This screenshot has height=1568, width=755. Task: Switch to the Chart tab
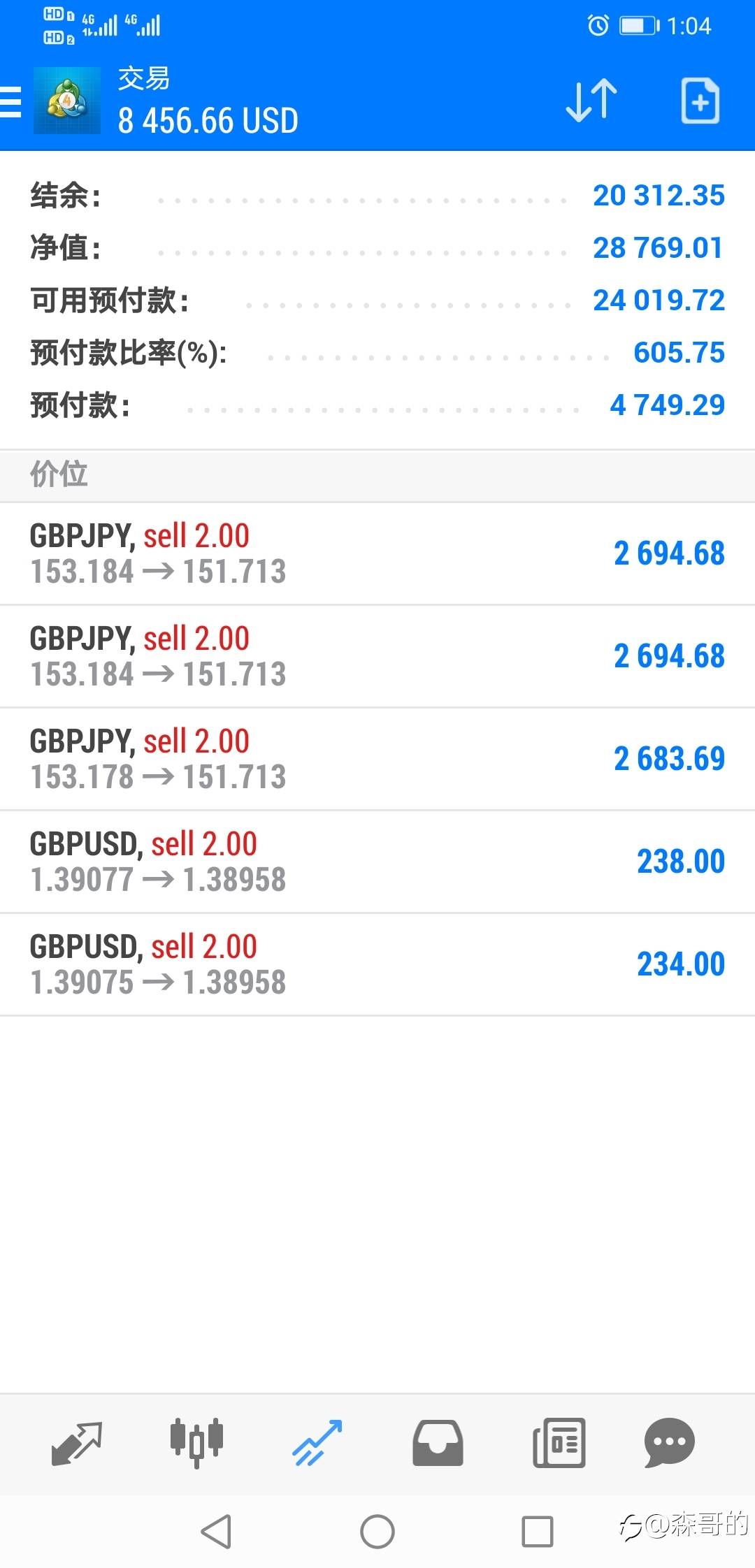click(x=197, y=1442)
